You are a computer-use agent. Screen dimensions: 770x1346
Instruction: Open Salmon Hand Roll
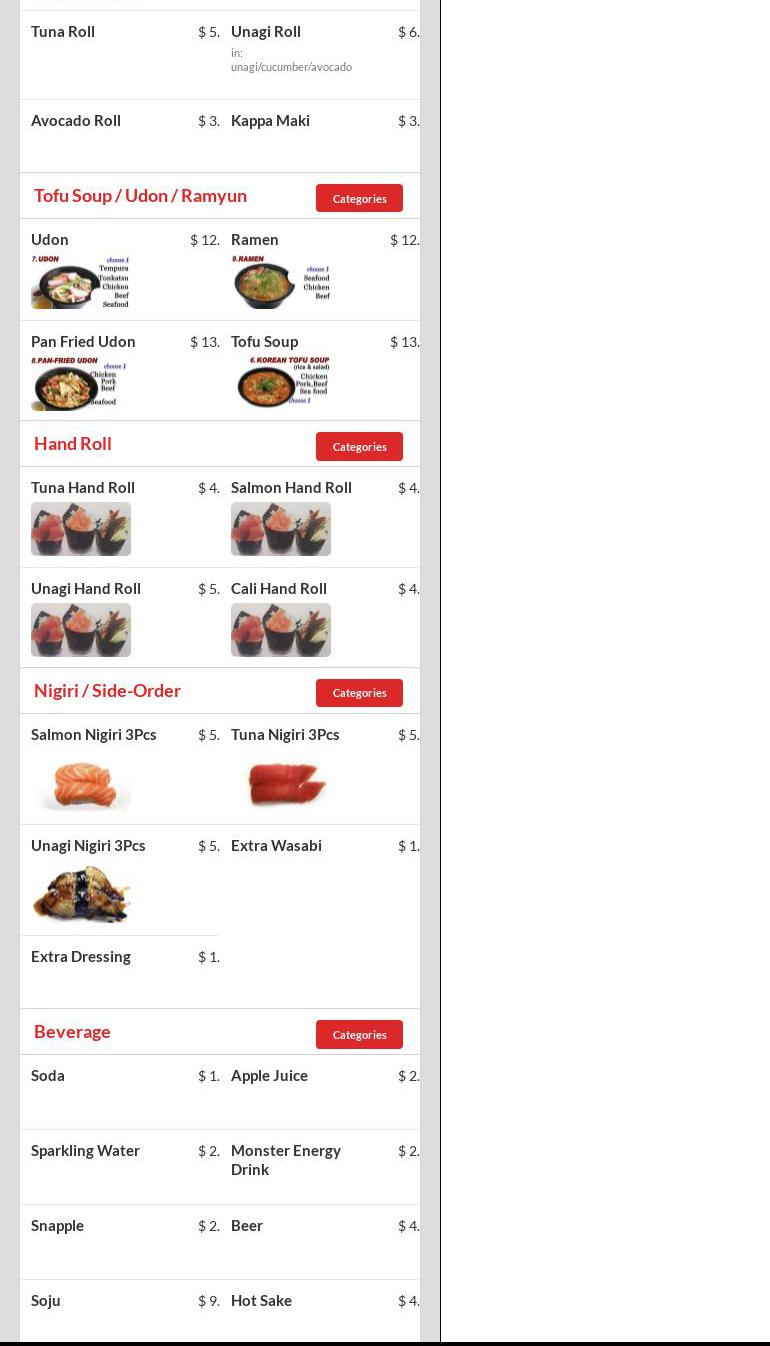click(291, 488)
